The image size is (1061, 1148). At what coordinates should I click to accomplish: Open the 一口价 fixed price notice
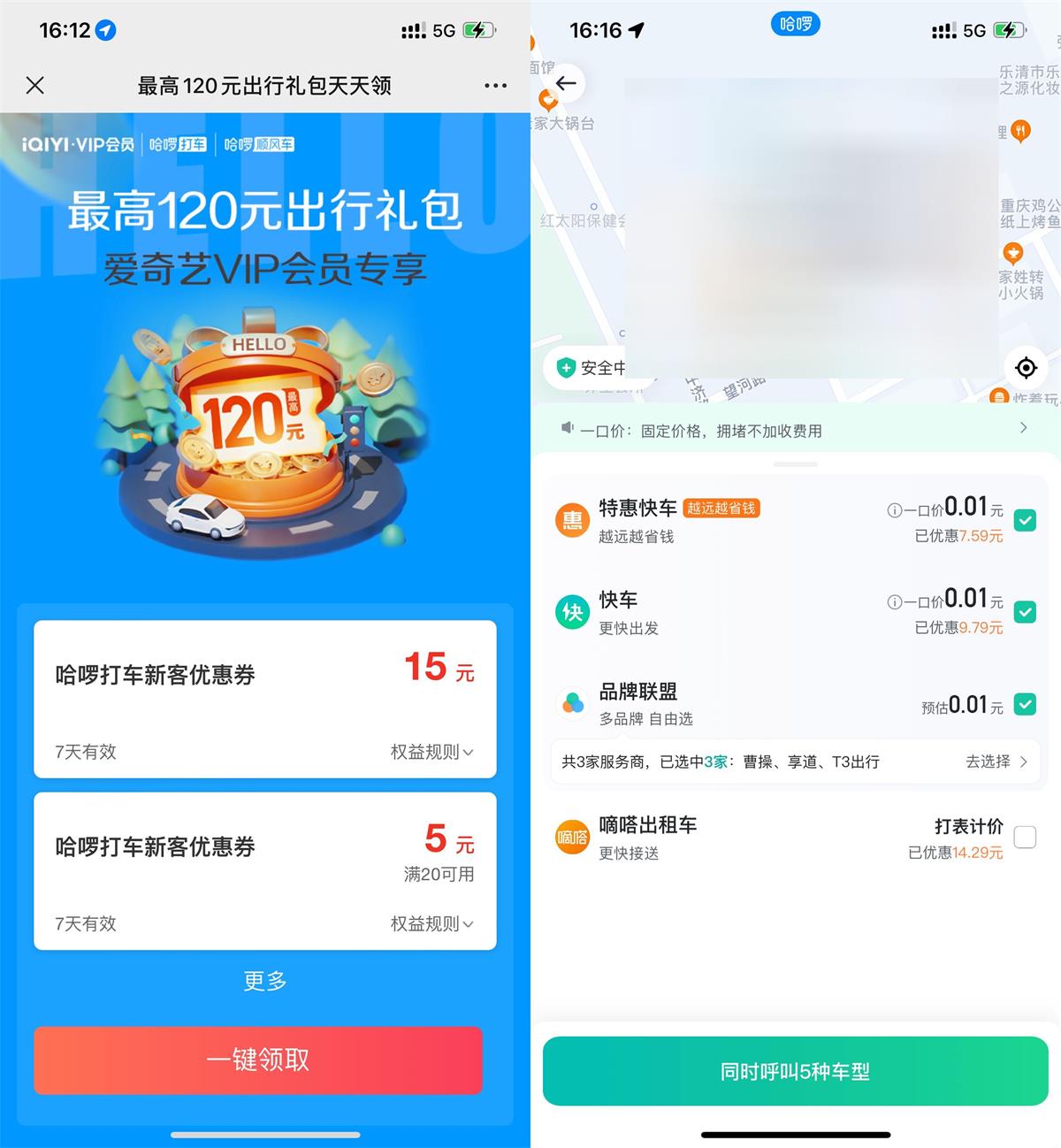pyautogui.click(x=794, y=430)
